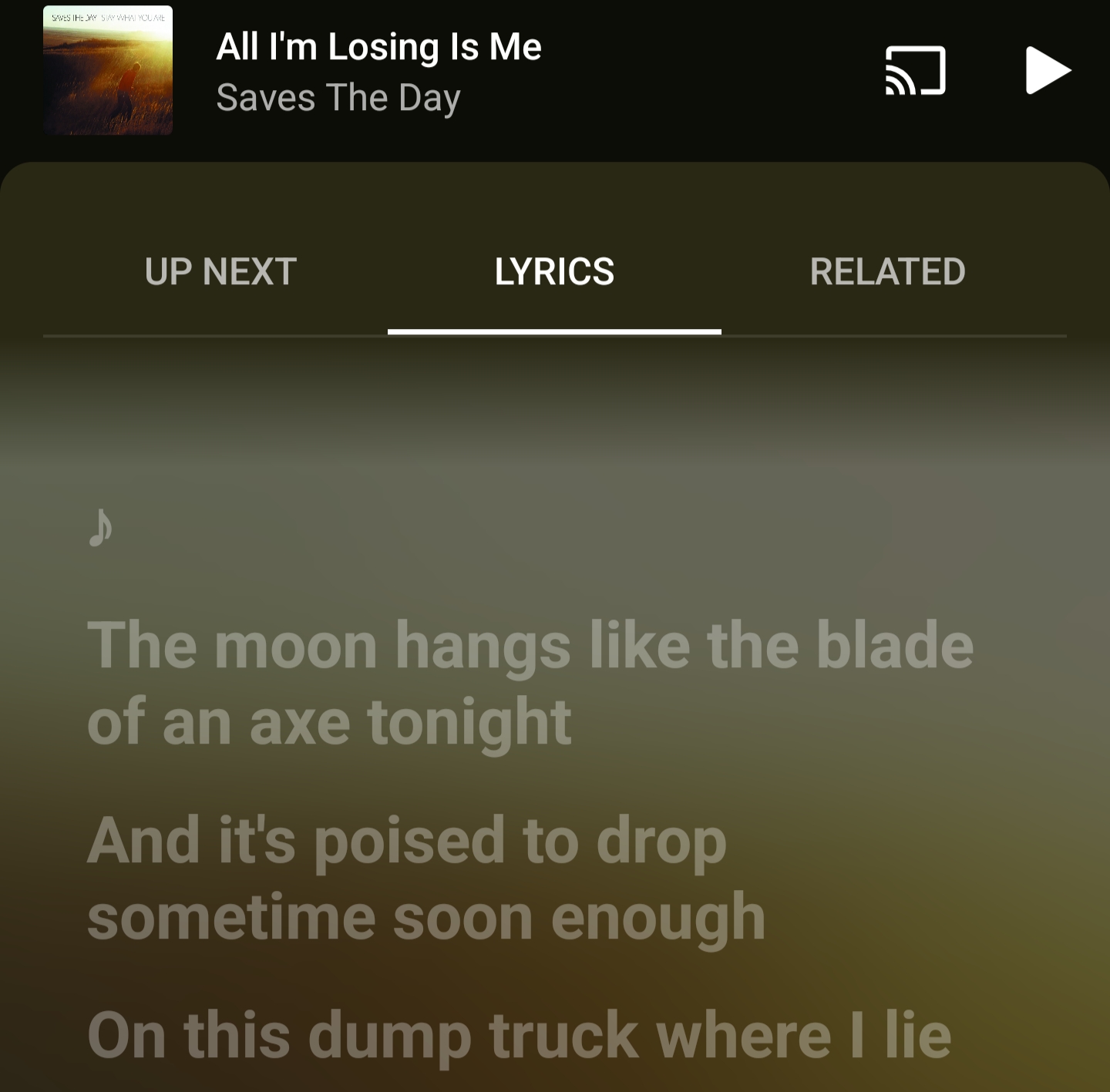Tap the album art thumbnail
This screenshot has height=1092, width=1110.
(108, 70)
